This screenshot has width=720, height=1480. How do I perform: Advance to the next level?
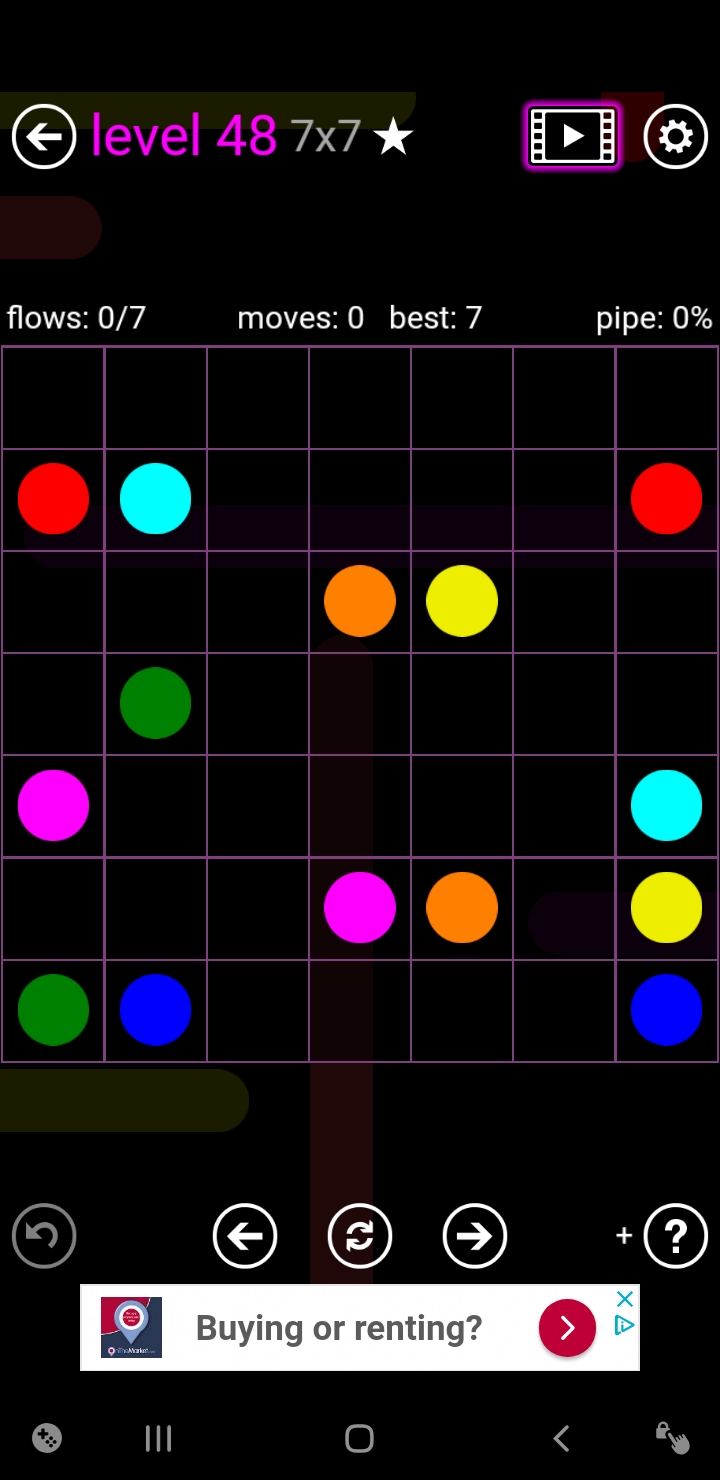pos(475,1236)
